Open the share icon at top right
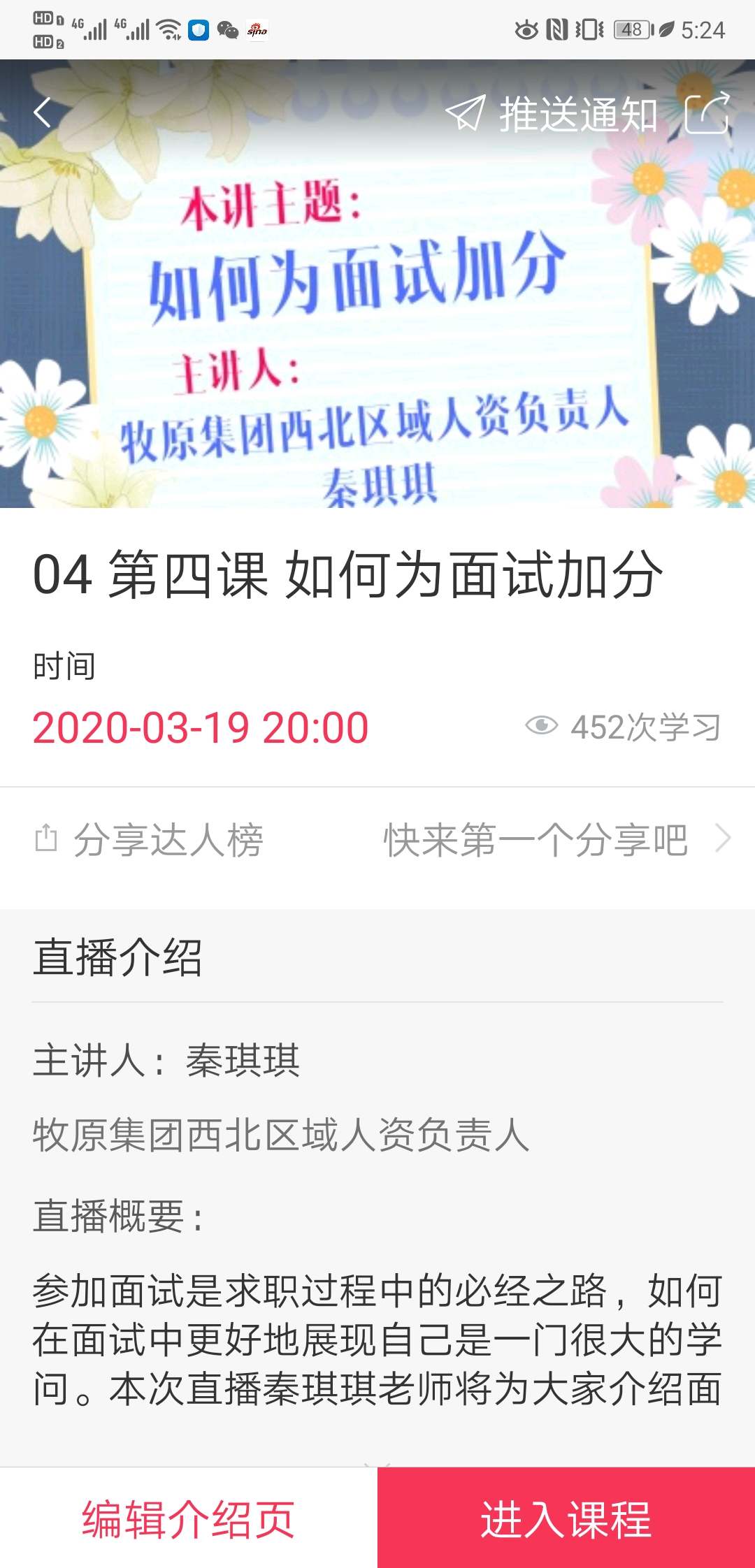This screenshot has width=755, height=1568. pos(707,113)
